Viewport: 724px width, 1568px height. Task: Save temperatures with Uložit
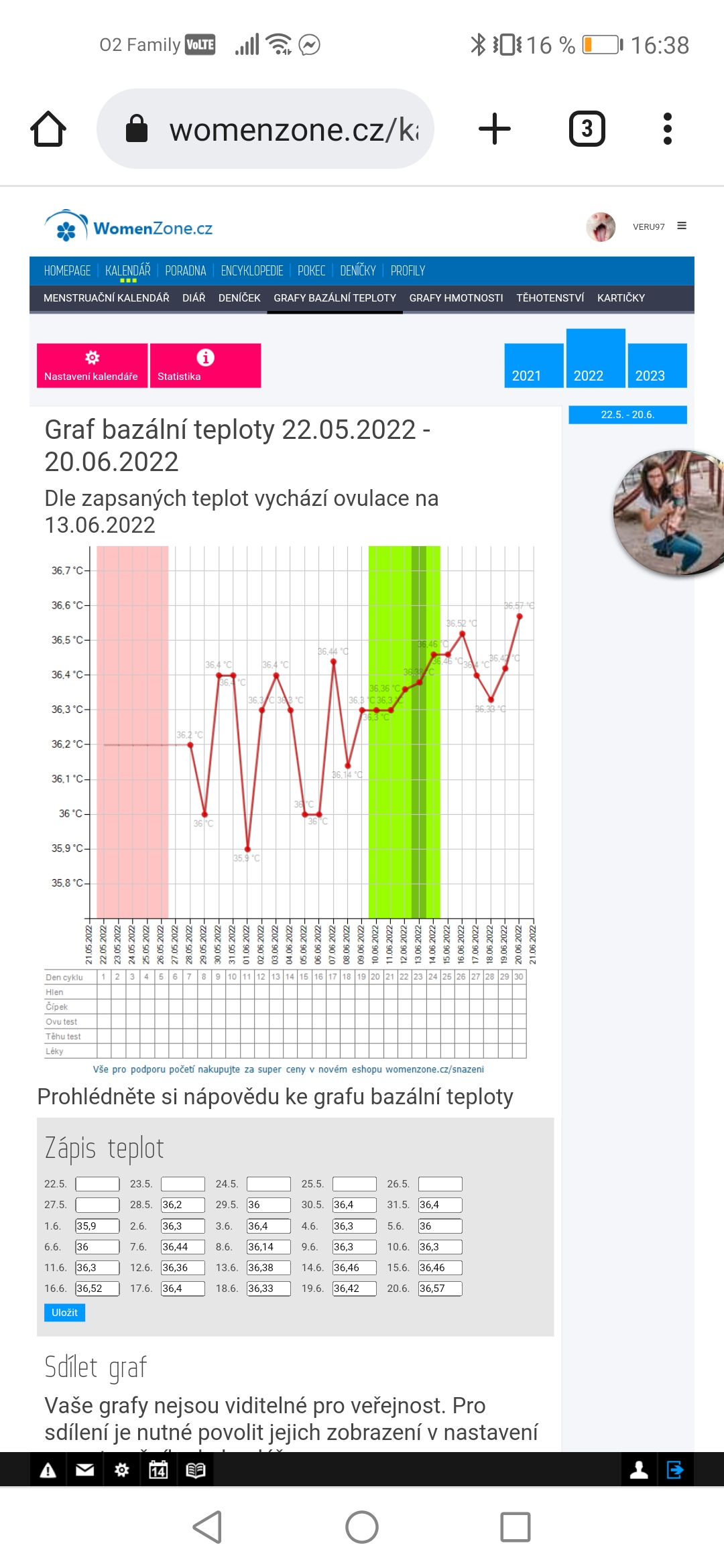point(64,1313)
